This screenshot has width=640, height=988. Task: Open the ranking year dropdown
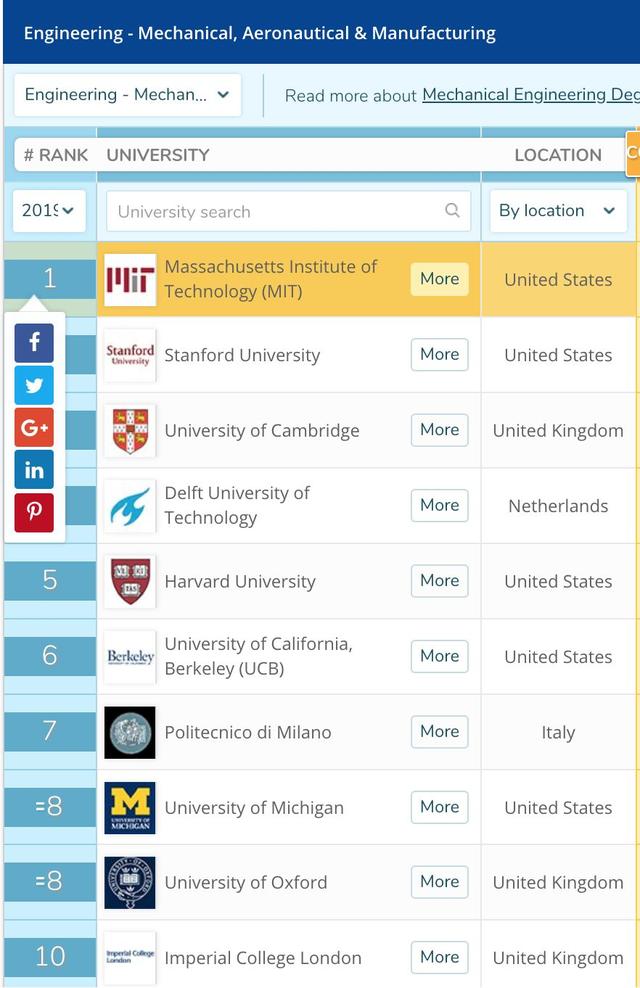(x=49, y=211)
